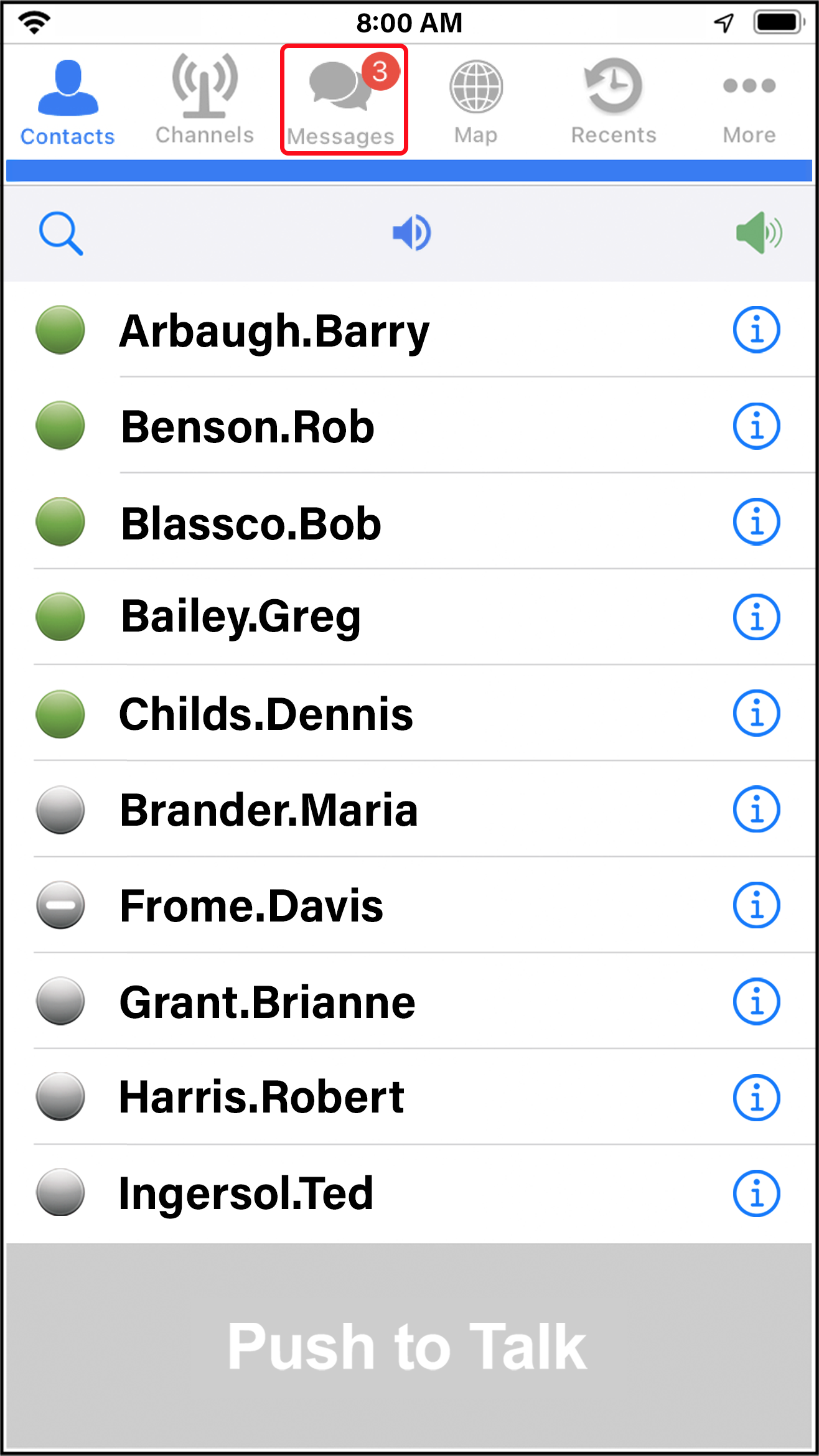Open the More tab
The width and height of the screenshot is (819, 1456).
point(749,101)
